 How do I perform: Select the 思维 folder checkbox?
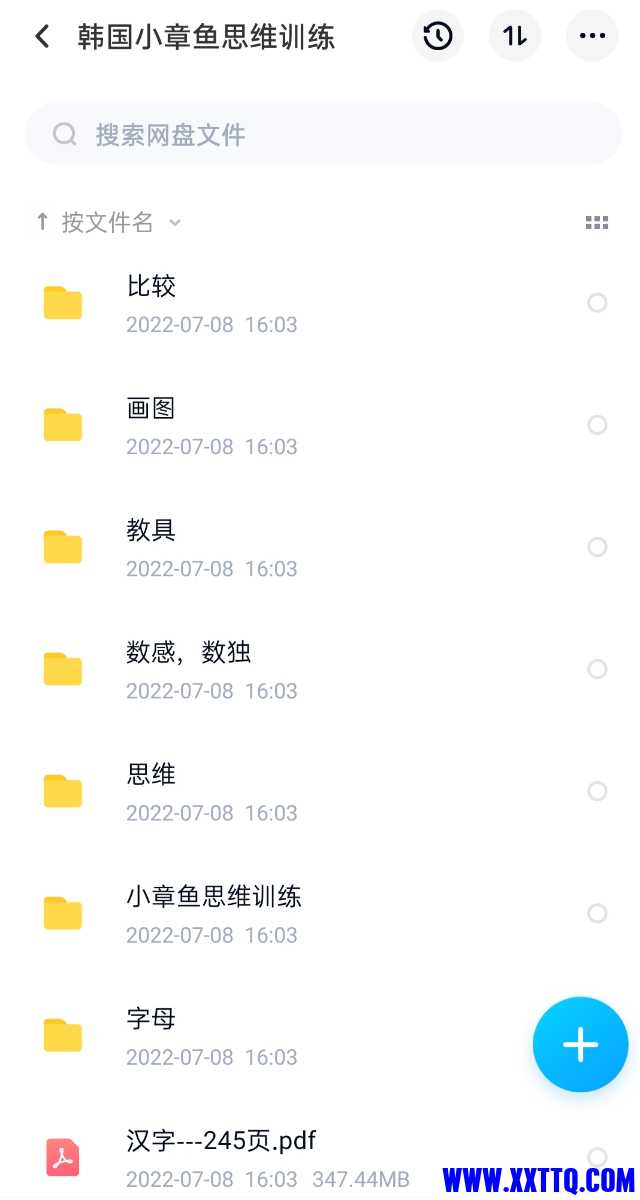click(597, 791)
